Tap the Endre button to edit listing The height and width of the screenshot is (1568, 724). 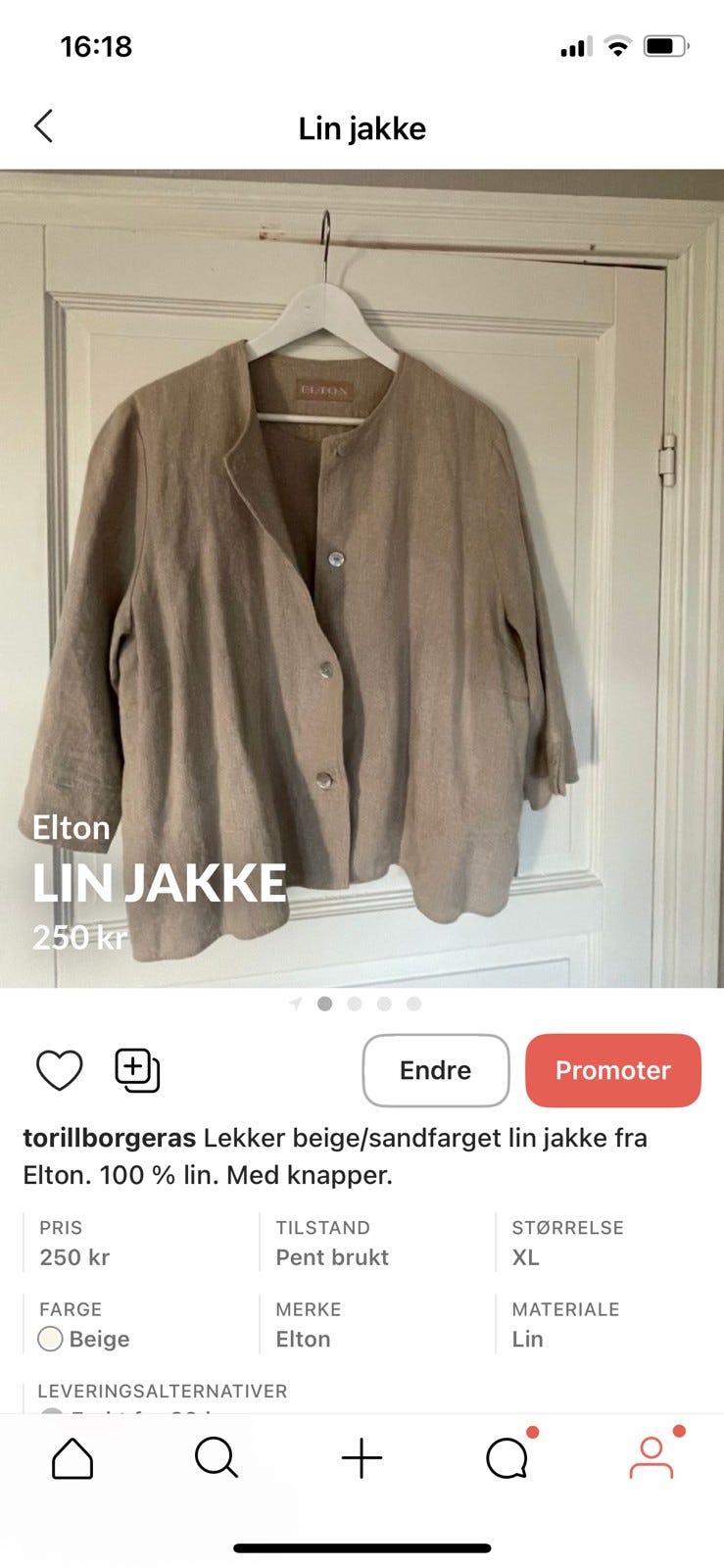point(435,1070)
